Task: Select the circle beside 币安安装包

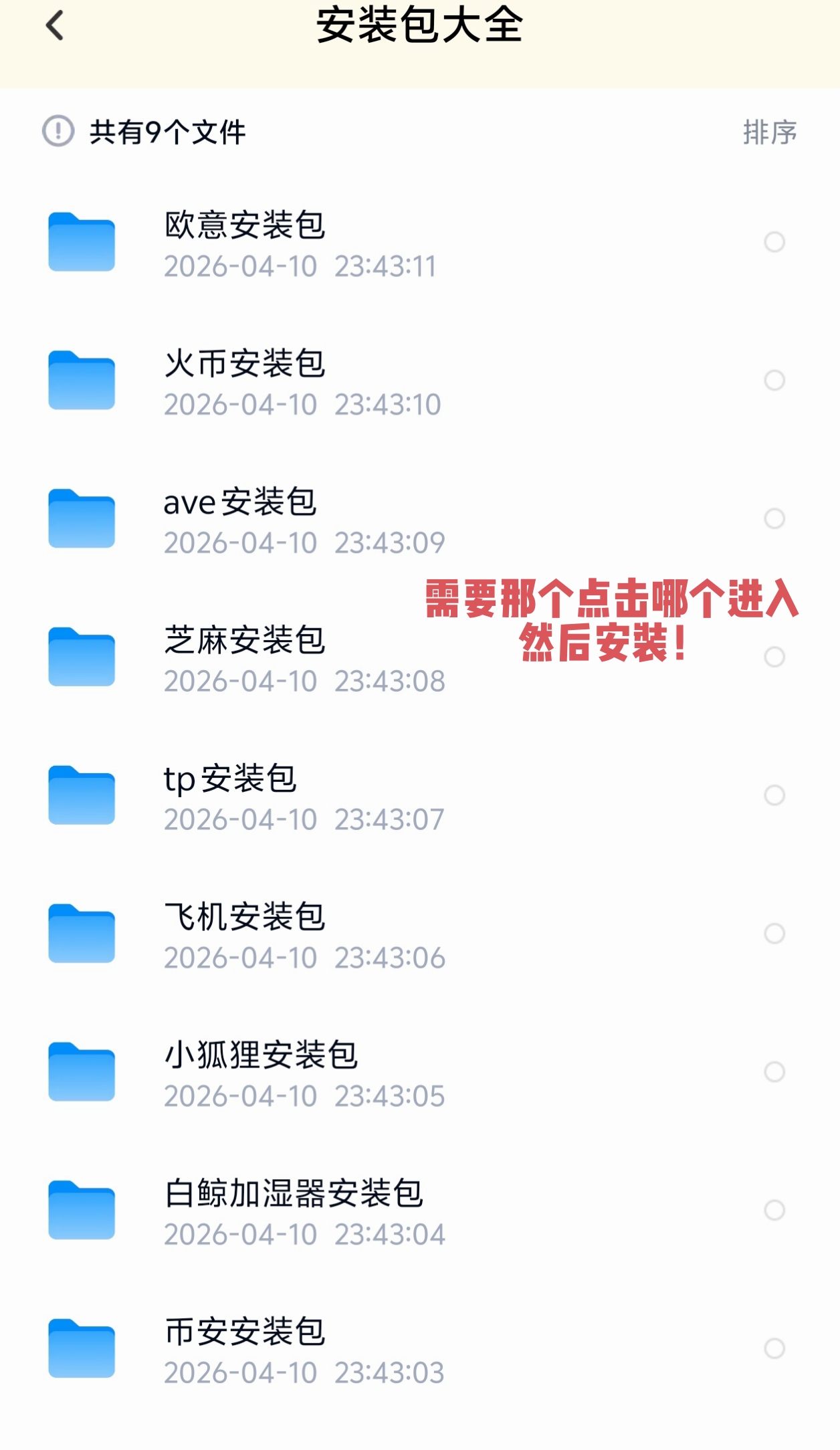Action: coord(774,1348)
